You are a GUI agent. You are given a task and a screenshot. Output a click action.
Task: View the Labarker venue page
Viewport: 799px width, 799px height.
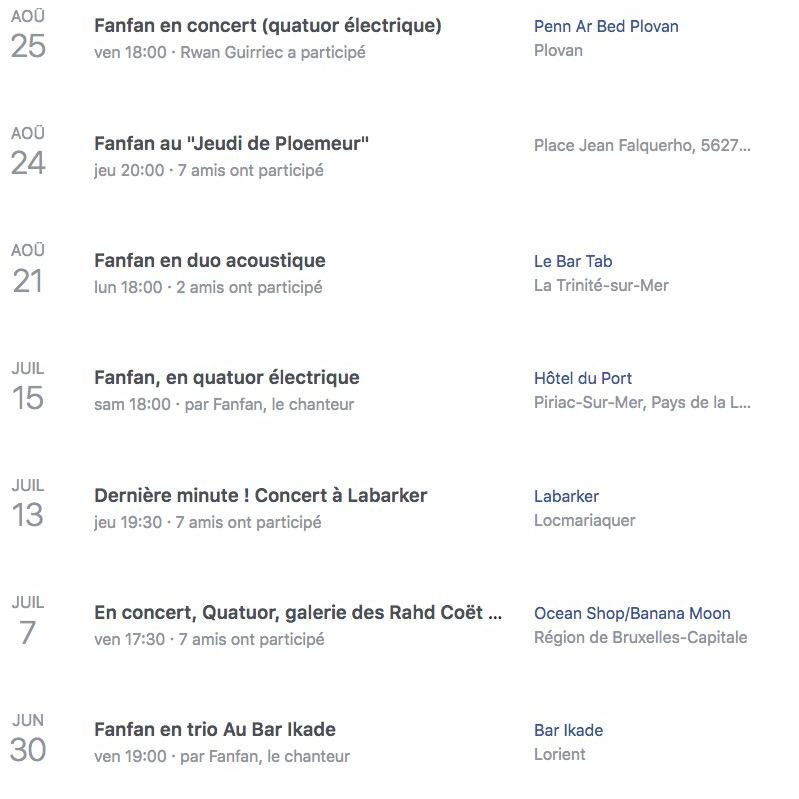566,496
